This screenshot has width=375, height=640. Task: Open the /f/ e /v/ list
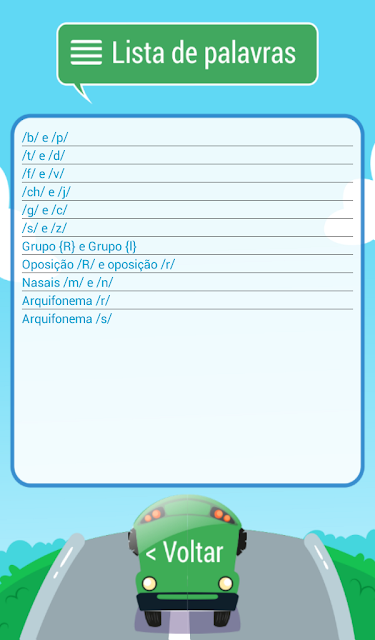pyautogui.click(x=187, y=174)
